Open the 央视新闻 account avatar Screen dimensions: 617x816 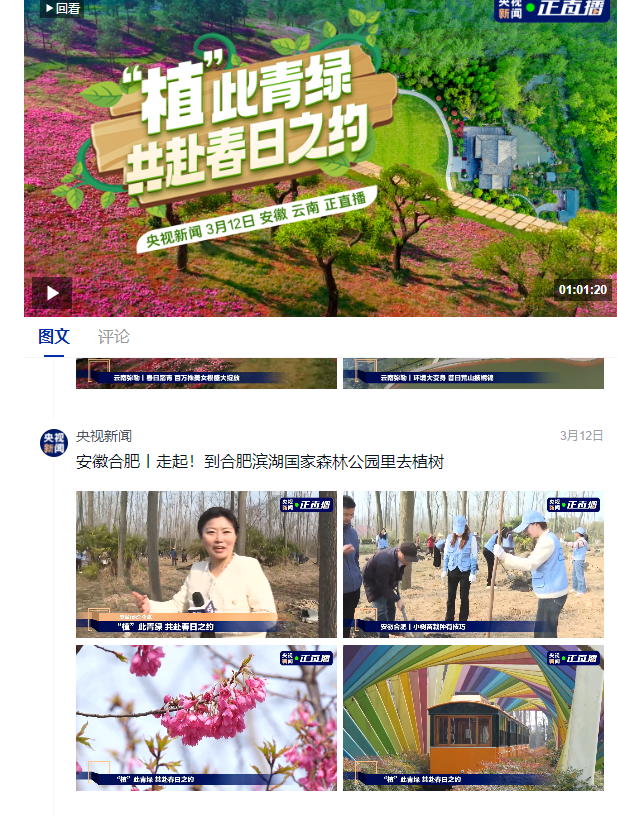[53, 442]
